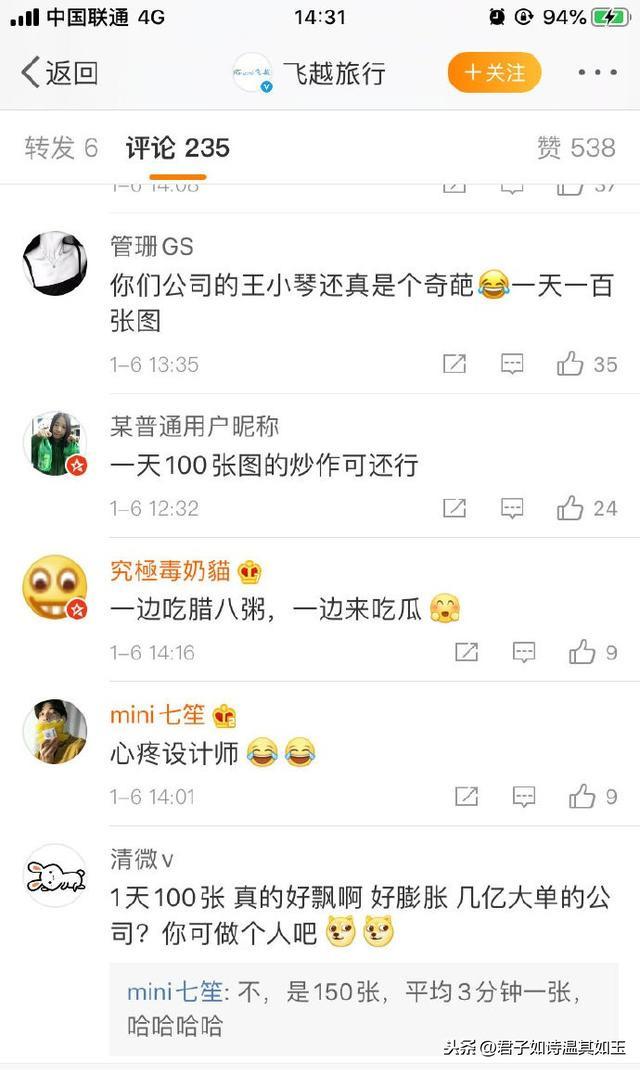Screen dimensions: 640x1070
Task: Open 管珊GS's profile avatar
Action: pos(55,263)
